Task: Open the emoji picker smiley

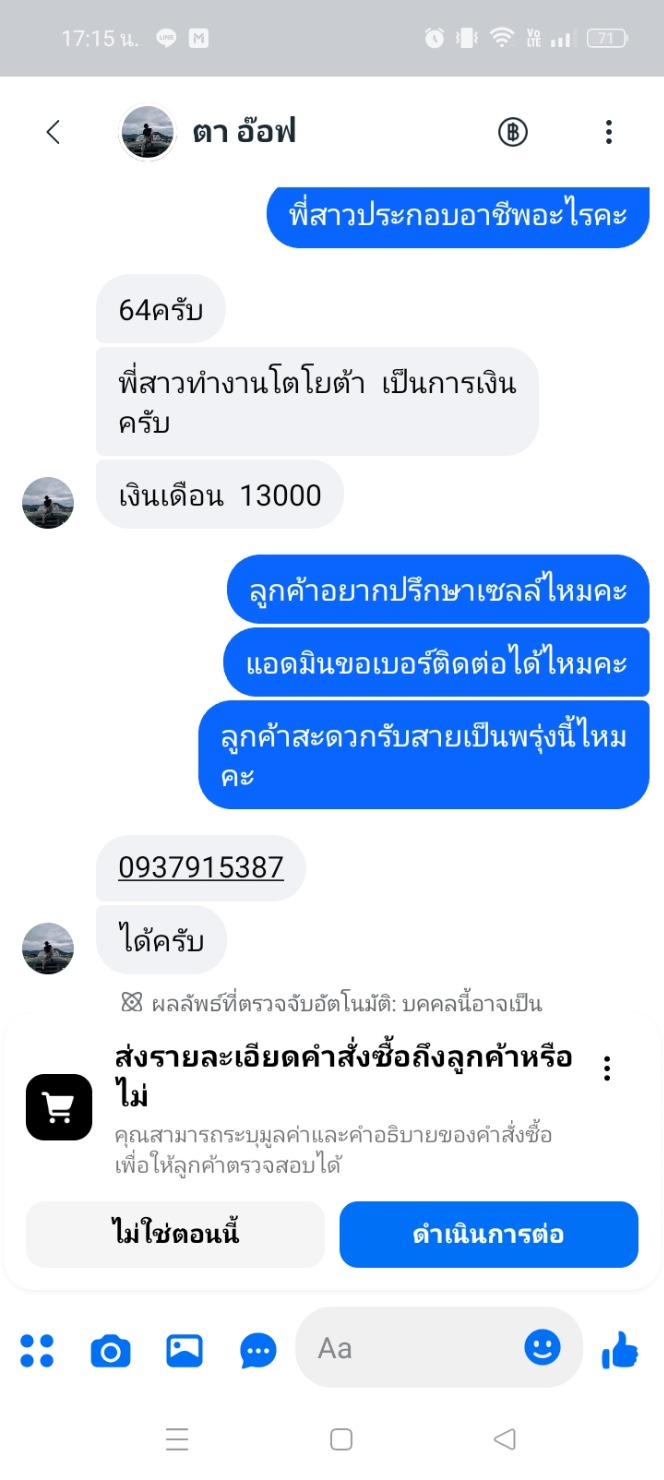Action: click(x=542, y=1348)
